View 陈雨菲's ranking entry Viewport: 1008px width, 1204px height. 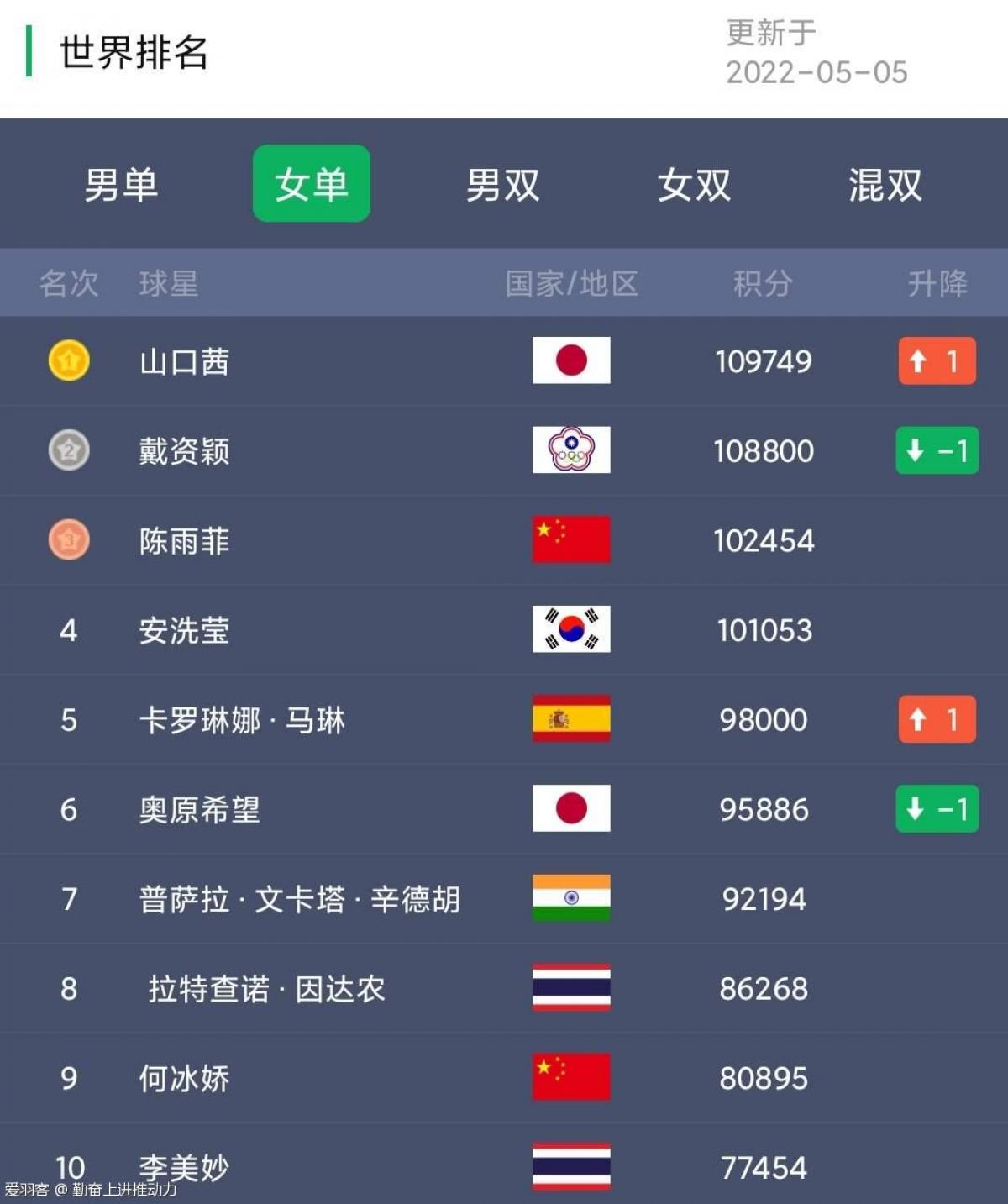[x=185, y=541]
